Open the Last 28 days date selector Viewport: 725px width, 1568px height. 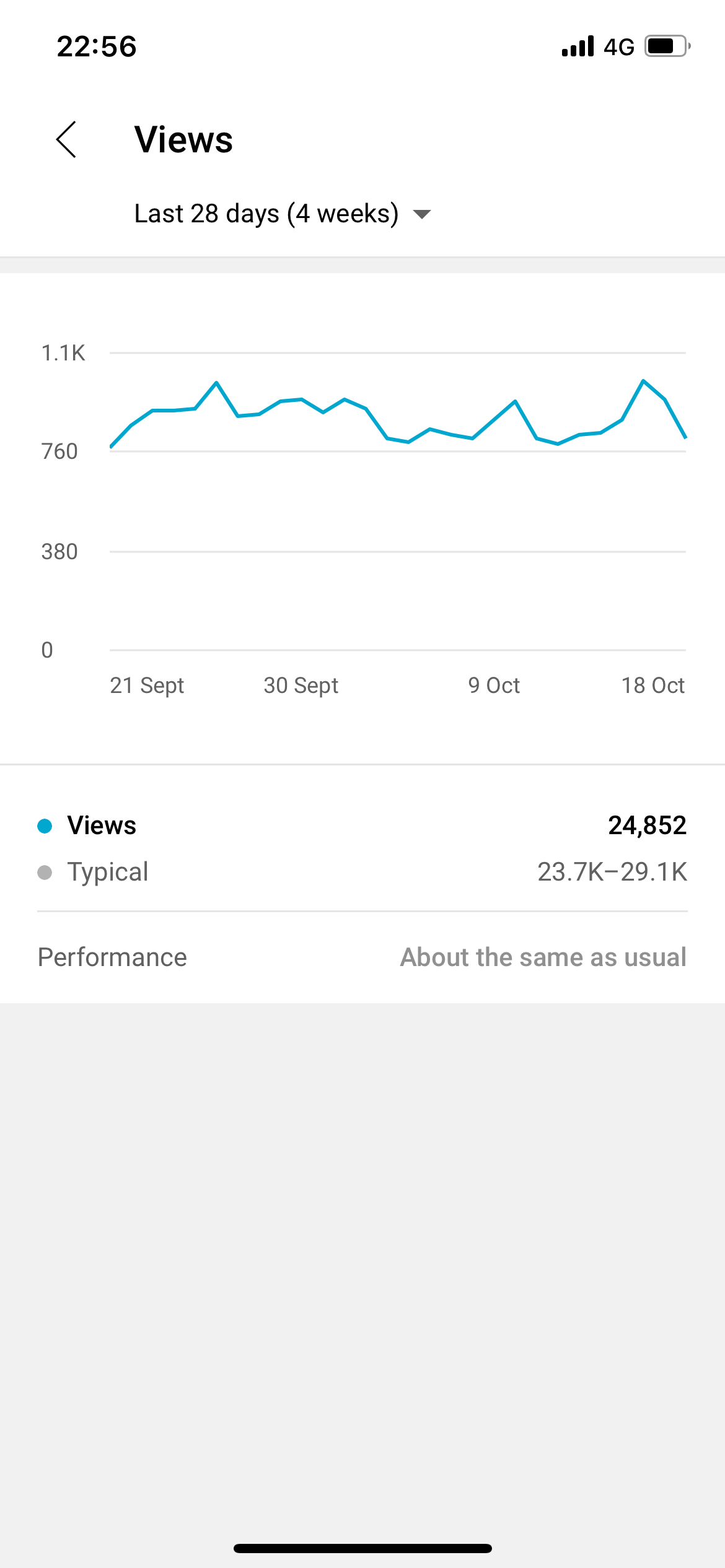pos(266,213)
